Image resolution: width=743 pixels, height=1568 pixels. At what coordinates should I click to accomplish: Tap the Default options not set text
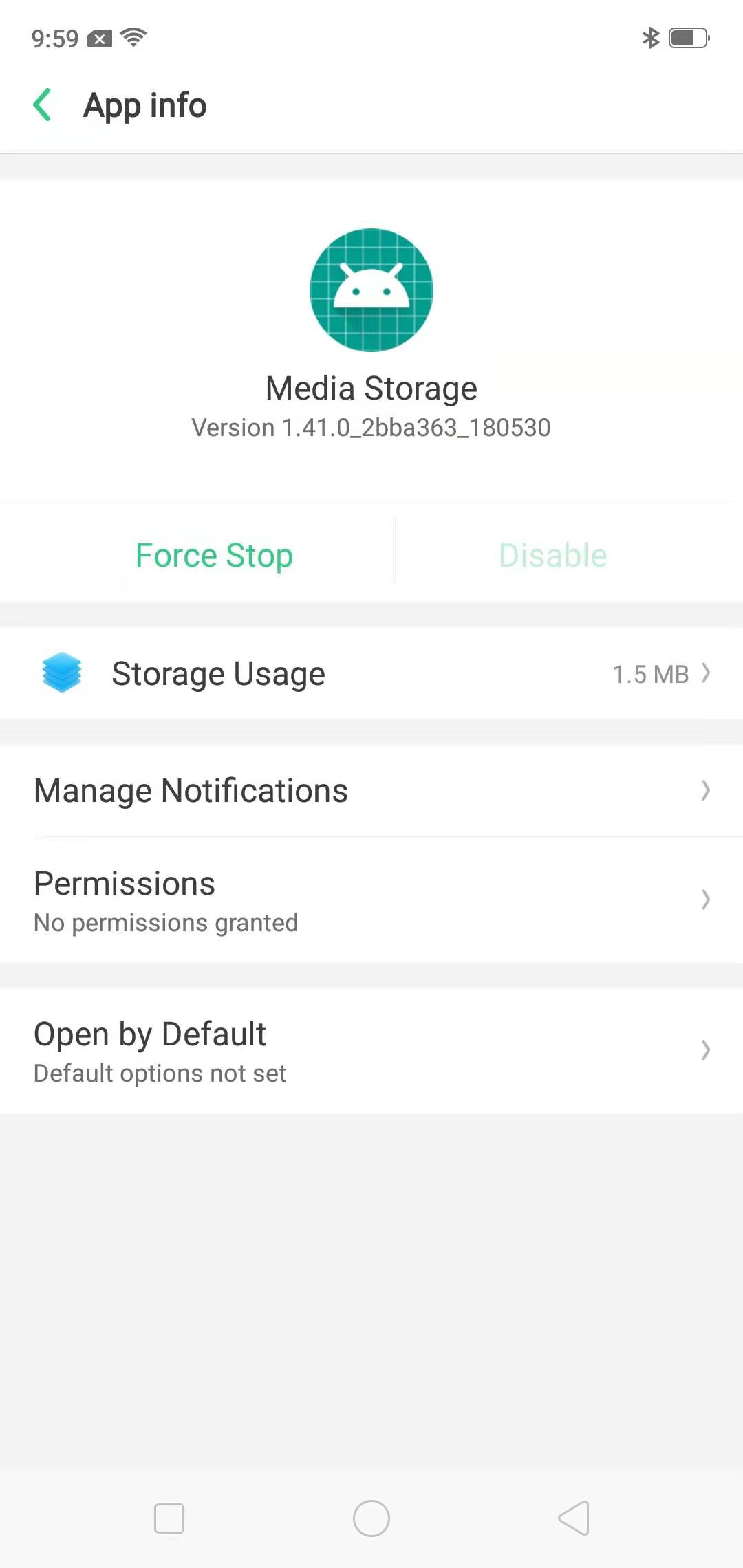point(160,1072)
